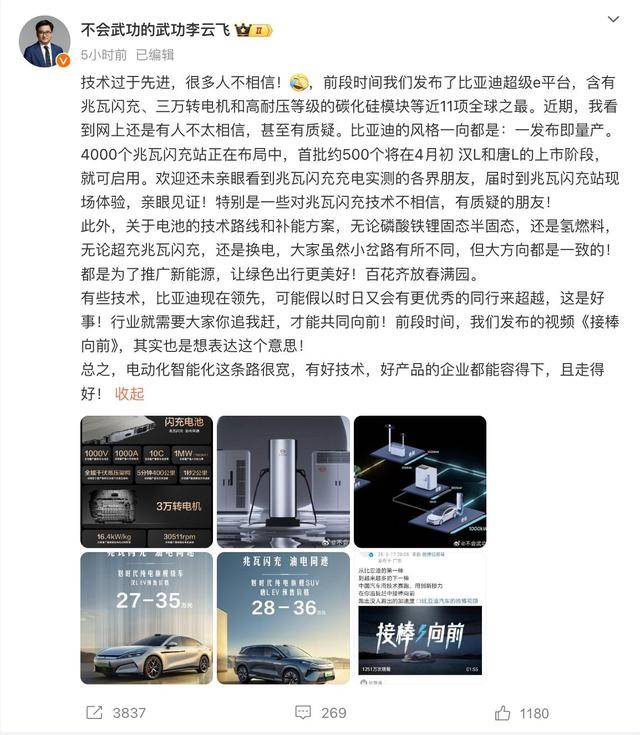Open the 28-36万 SUV poster image
Image resolution: width=640 pixels, height=735 pixels.
(283, 617)
